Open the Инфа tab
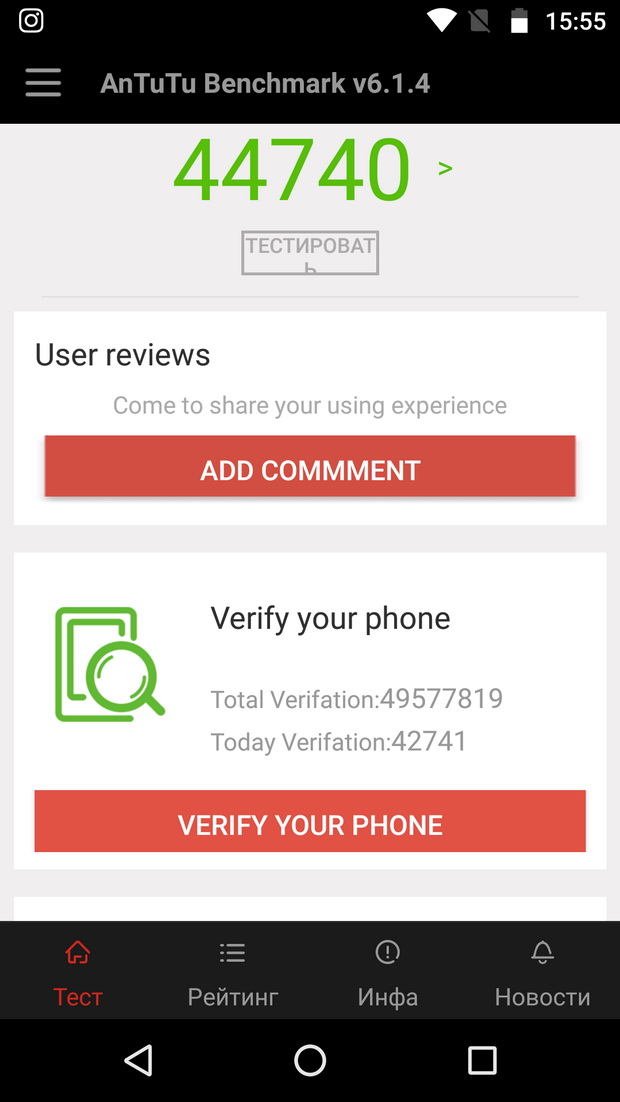This screenshot has width=620, height=1102. (388, 972)
